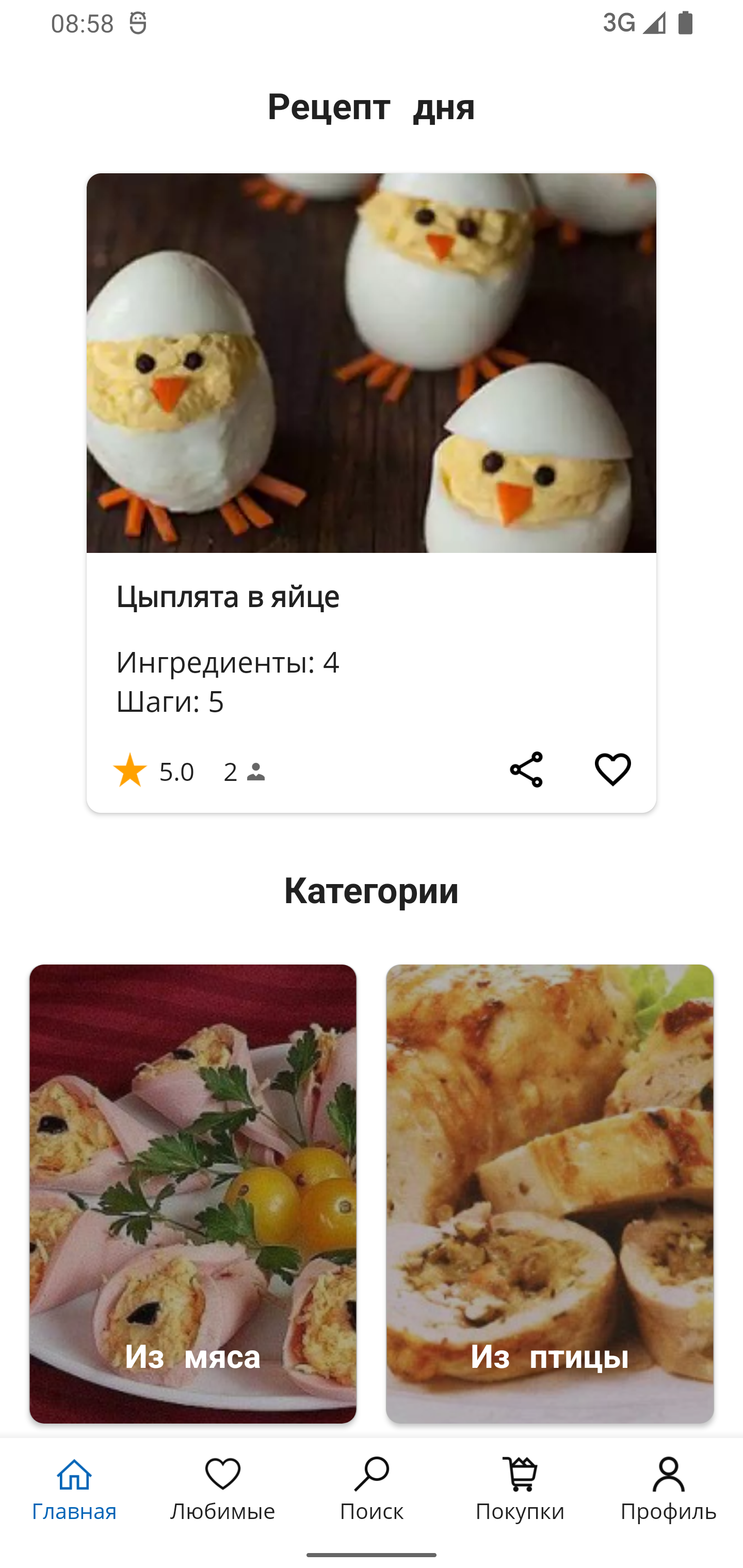Switch to the Поиск tab
The width and height of the screenshot is (743, 1568).
372,1488
